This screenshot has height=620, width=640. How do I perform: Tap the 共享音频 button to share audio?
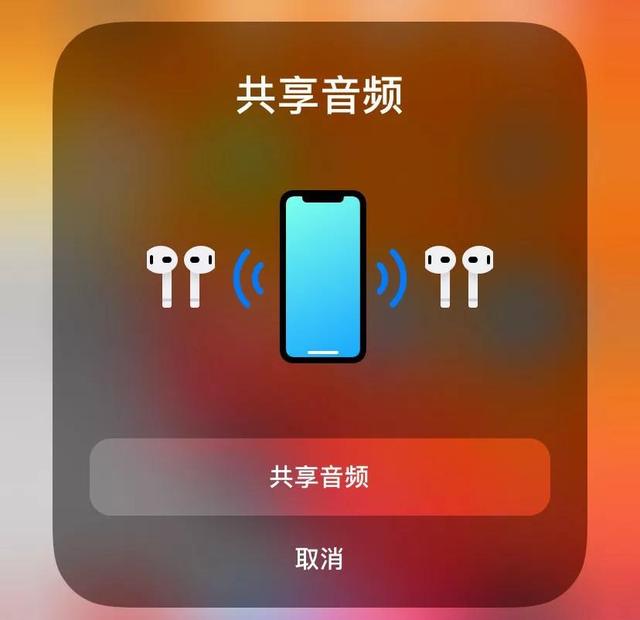point(319,477)
